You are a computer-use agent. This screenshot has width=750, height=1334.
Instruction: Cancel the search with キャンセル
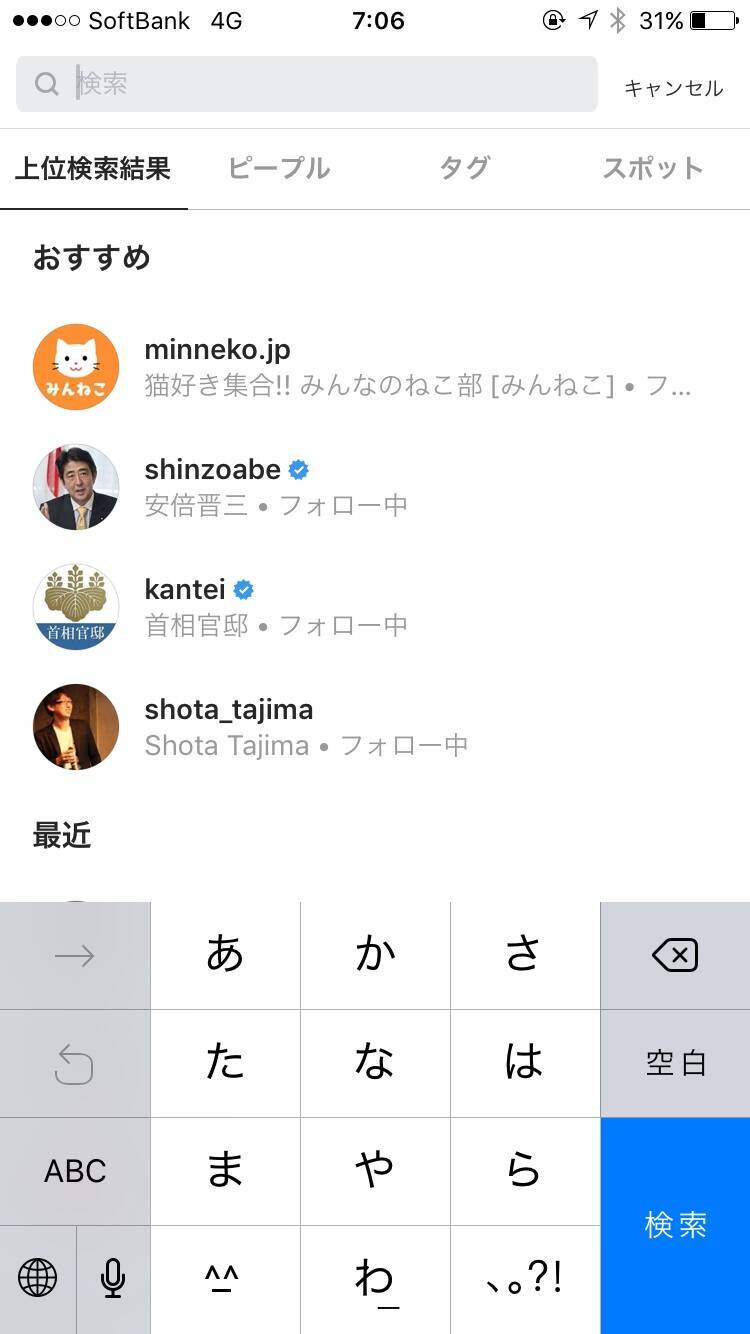673,88
